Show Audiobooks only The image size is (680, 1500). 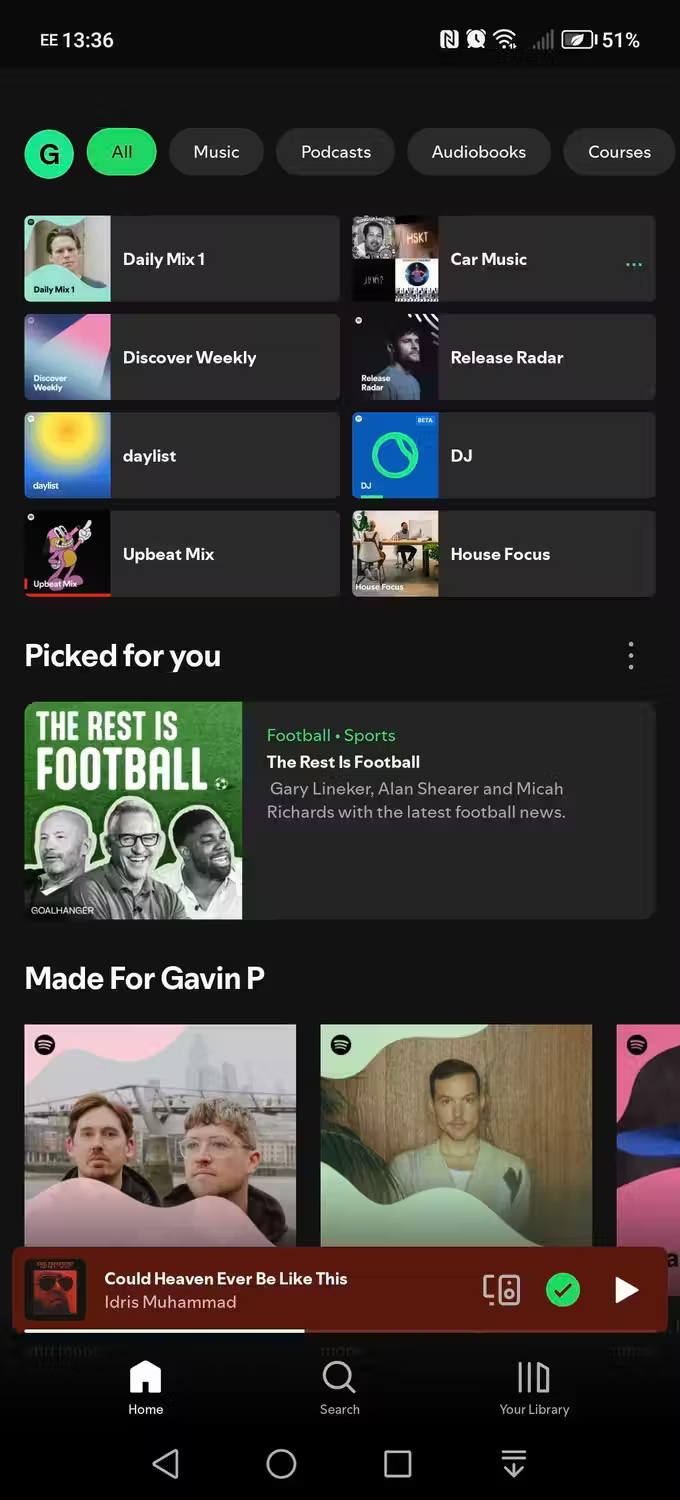[x=478, y=152]
